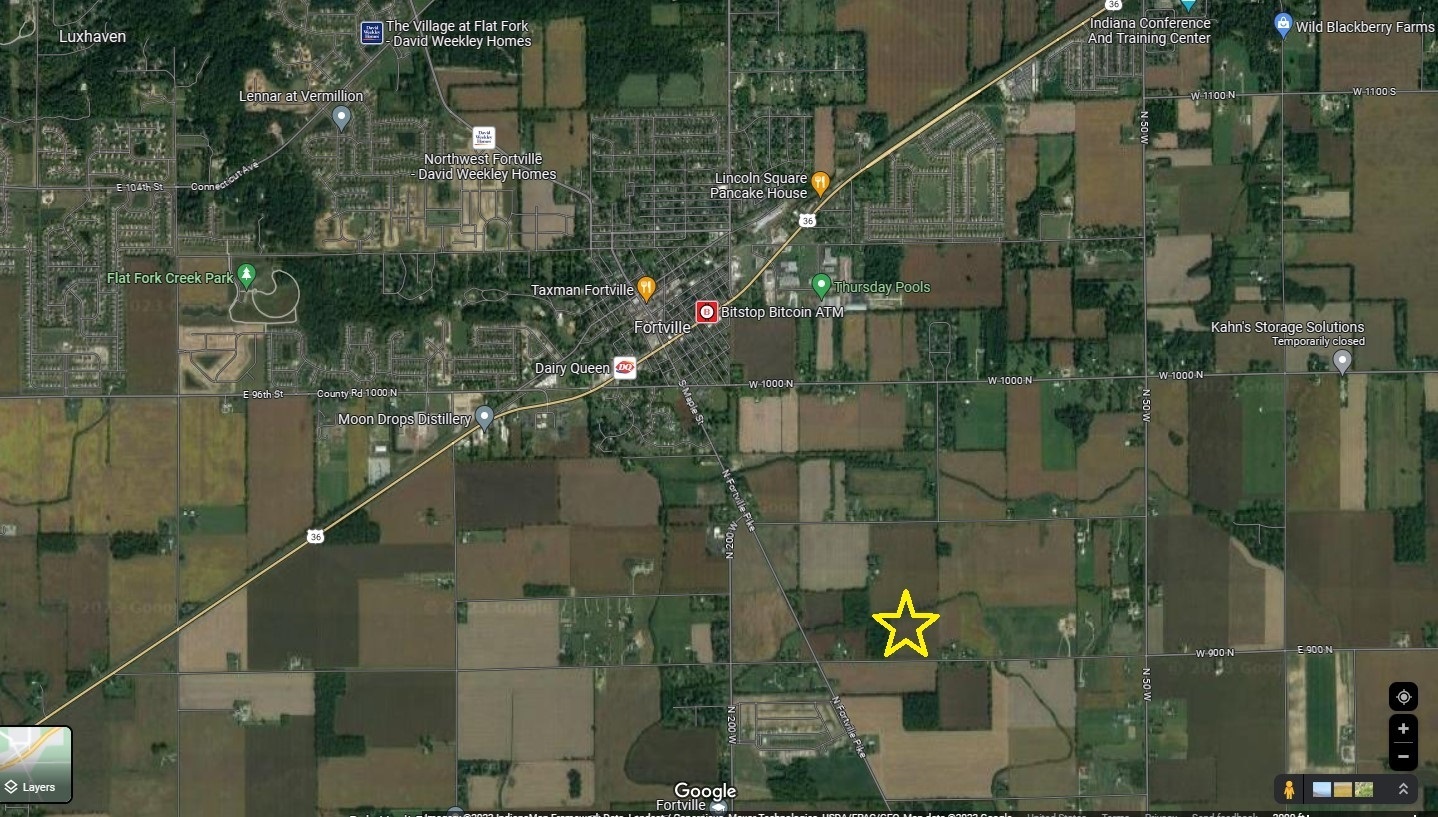Zoom in with the plus button

(1403, 729)
